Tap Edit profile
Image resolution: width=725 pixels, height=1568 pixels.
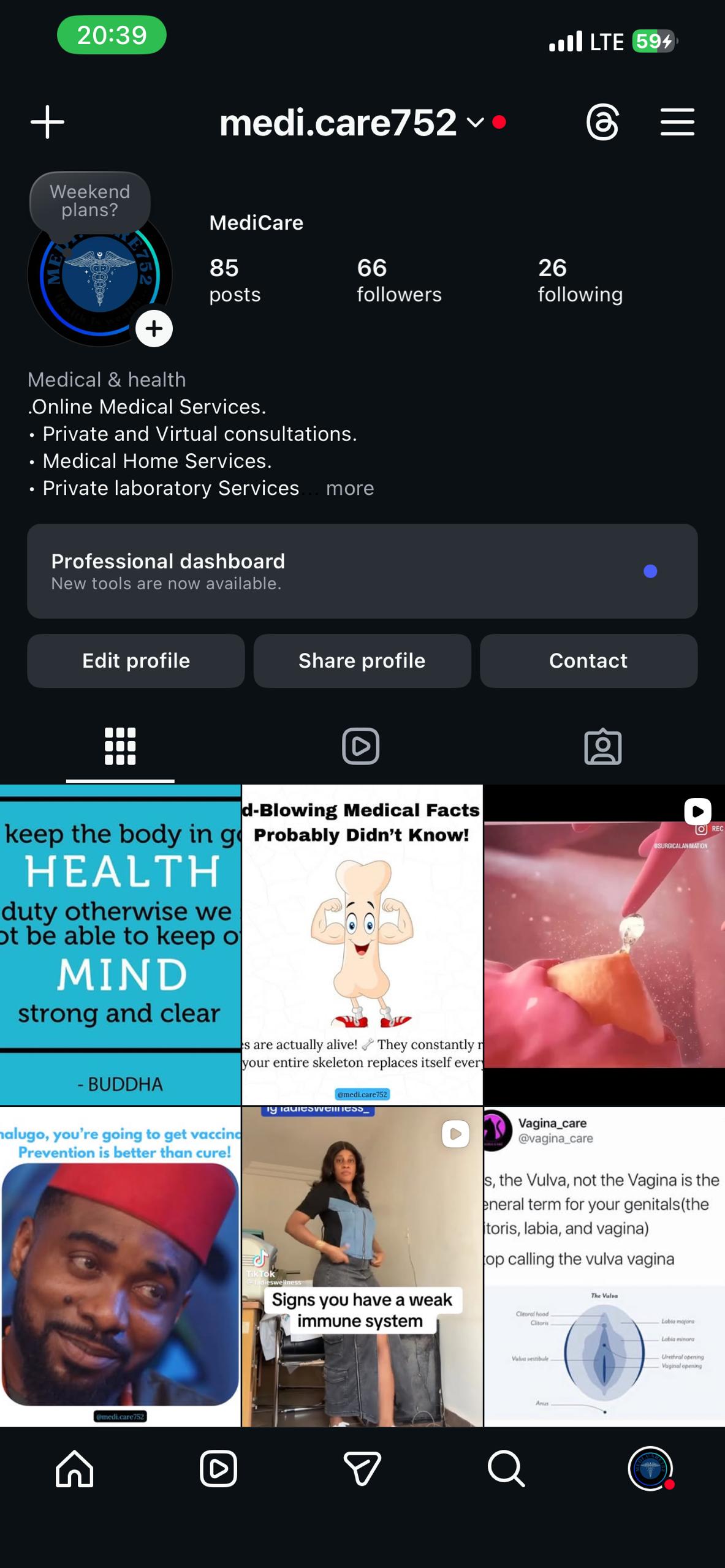pyautogui.click(x=136, y=660)
